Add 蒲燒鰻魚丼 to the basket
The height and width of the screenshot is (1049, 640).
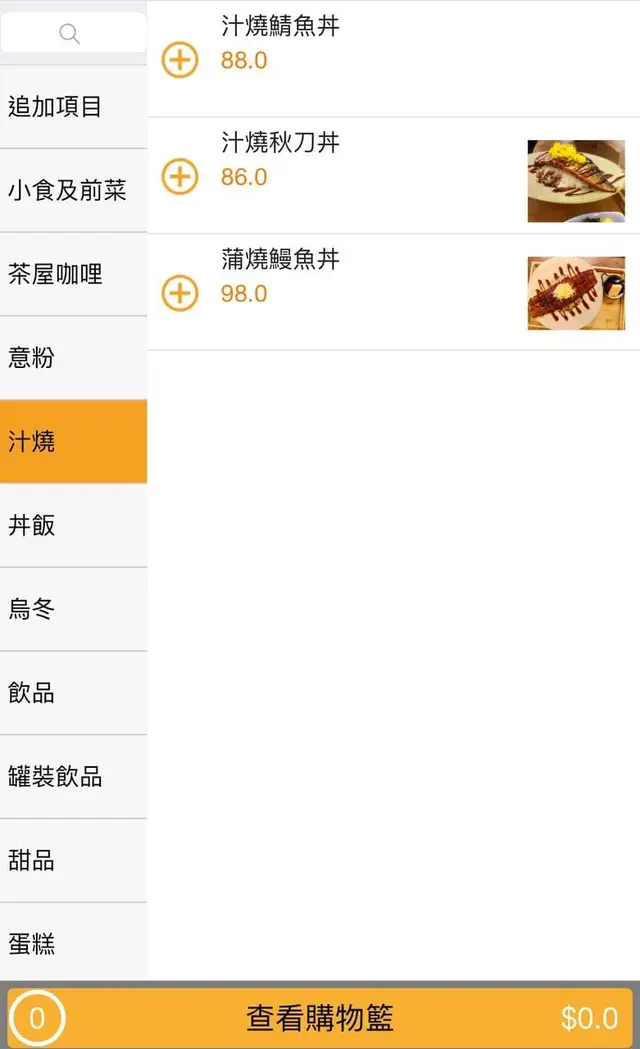[x=180, y=293]
